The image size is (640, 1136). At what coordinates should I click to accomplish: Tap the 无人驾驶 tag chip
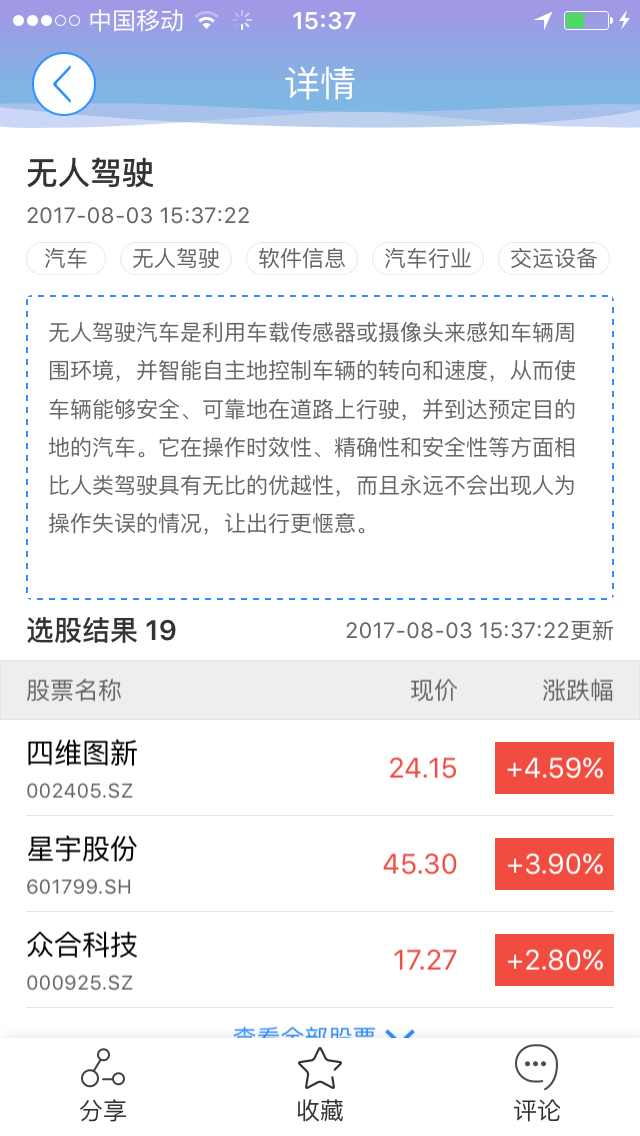pyautogui.click(x=175, y=259)
